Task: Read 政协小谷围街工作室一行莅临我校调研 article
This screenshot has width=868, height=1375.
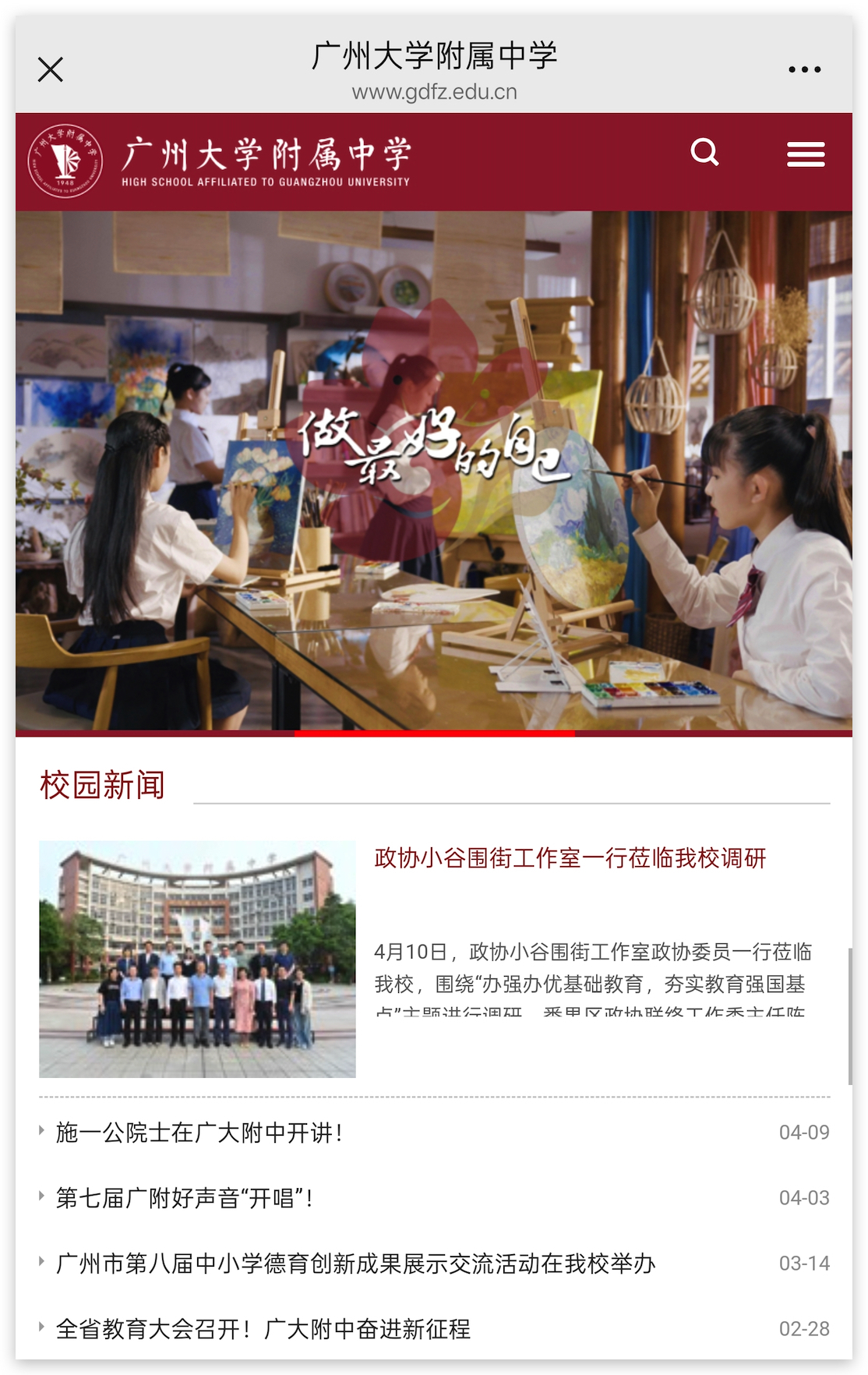Action: [570, 858]
